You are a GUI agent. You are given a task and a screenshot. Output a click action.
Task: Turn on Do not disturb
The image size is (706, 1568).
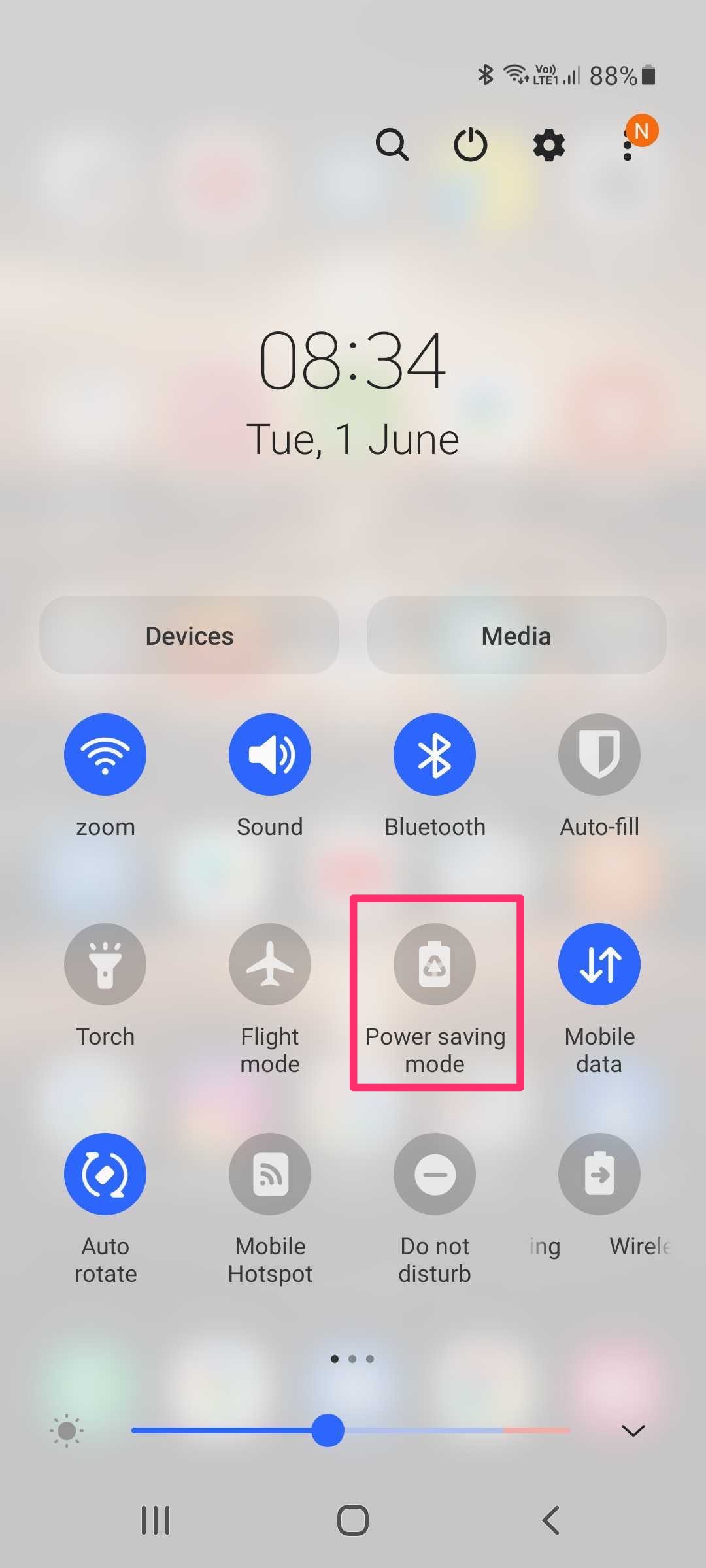click(x=435, y=1174)
